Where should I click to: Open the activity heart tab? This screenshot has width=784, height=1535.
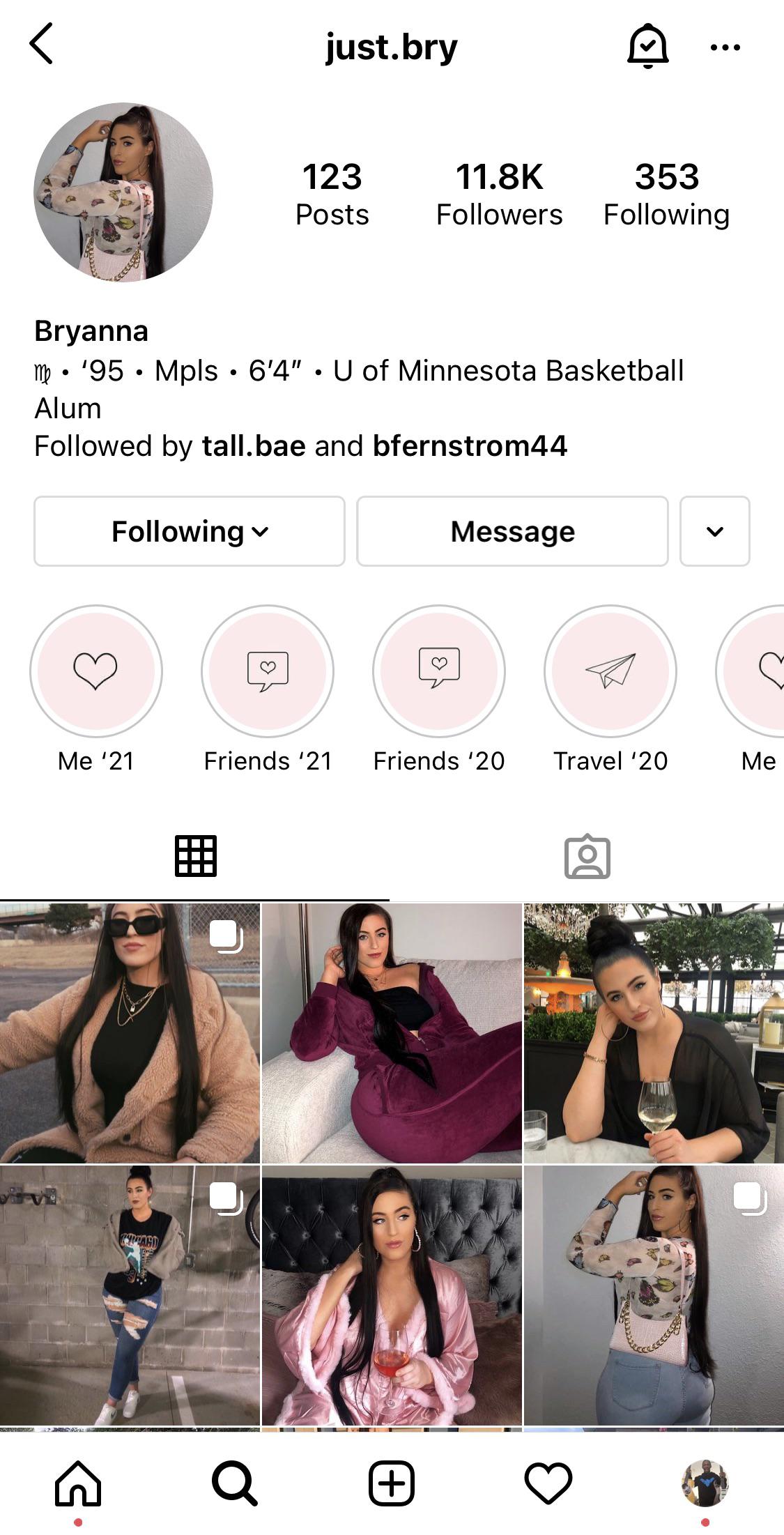click(548, 1482)
